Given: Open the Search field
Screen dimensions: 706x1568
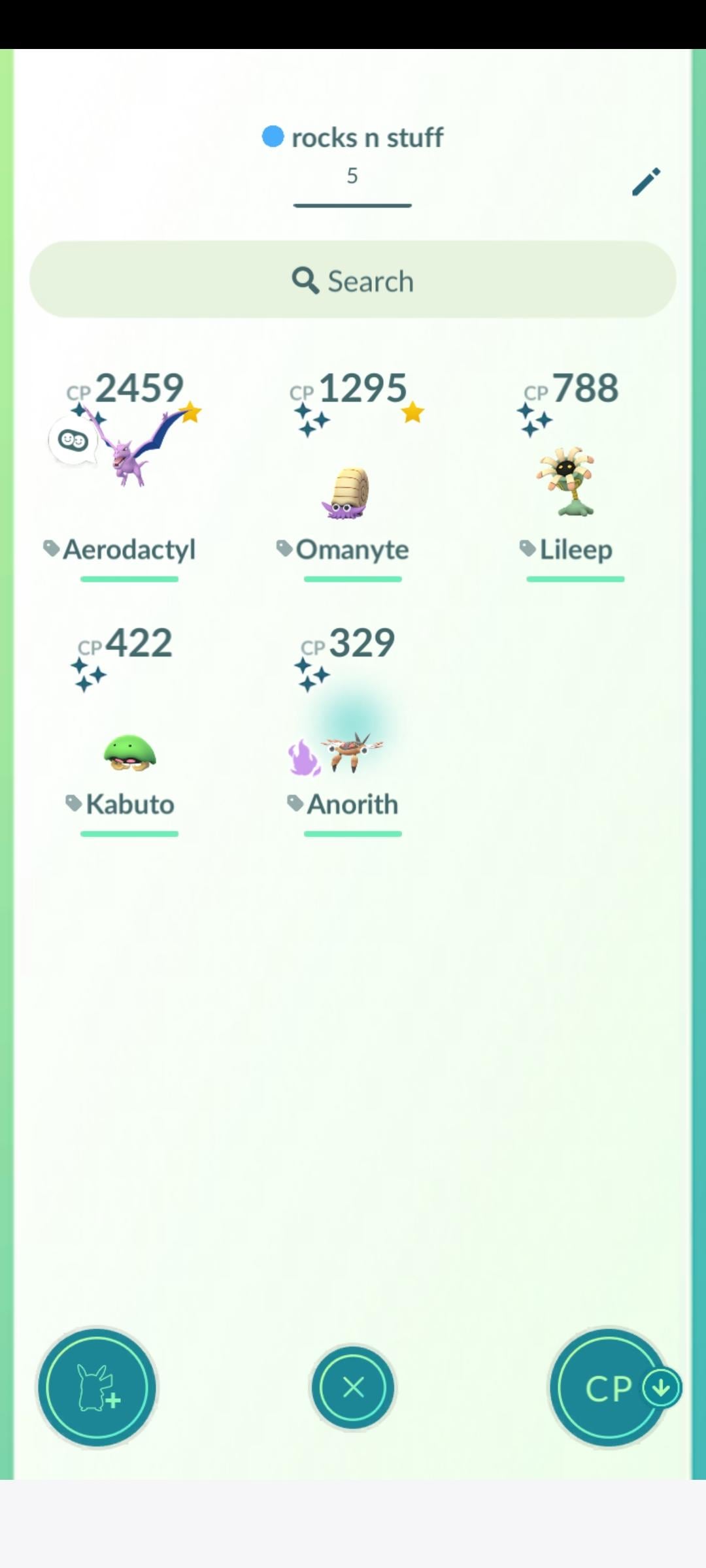Looking at the screenshot, I should point(353,280).
